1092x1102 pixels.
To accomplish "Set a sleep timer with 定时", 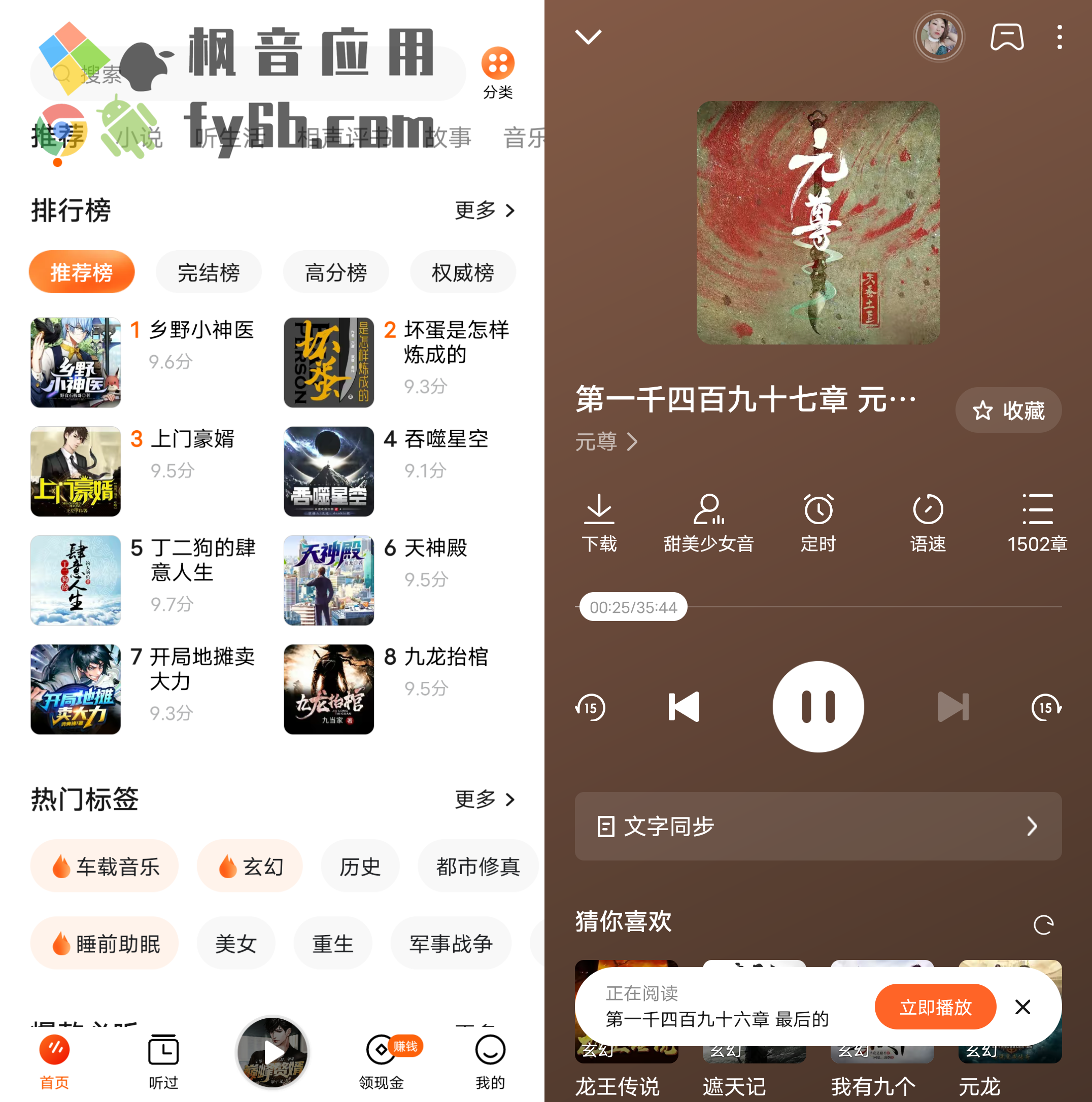I will (817, 522).
